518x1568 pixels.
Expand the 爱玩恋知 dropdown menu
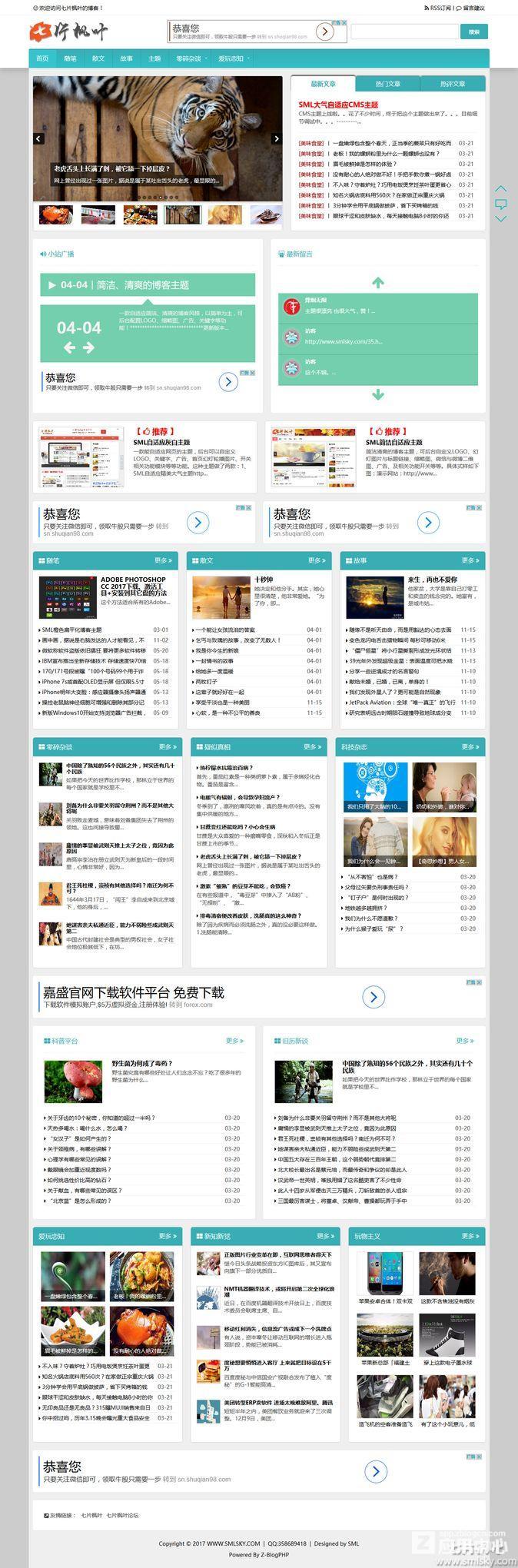click(233, 58)
